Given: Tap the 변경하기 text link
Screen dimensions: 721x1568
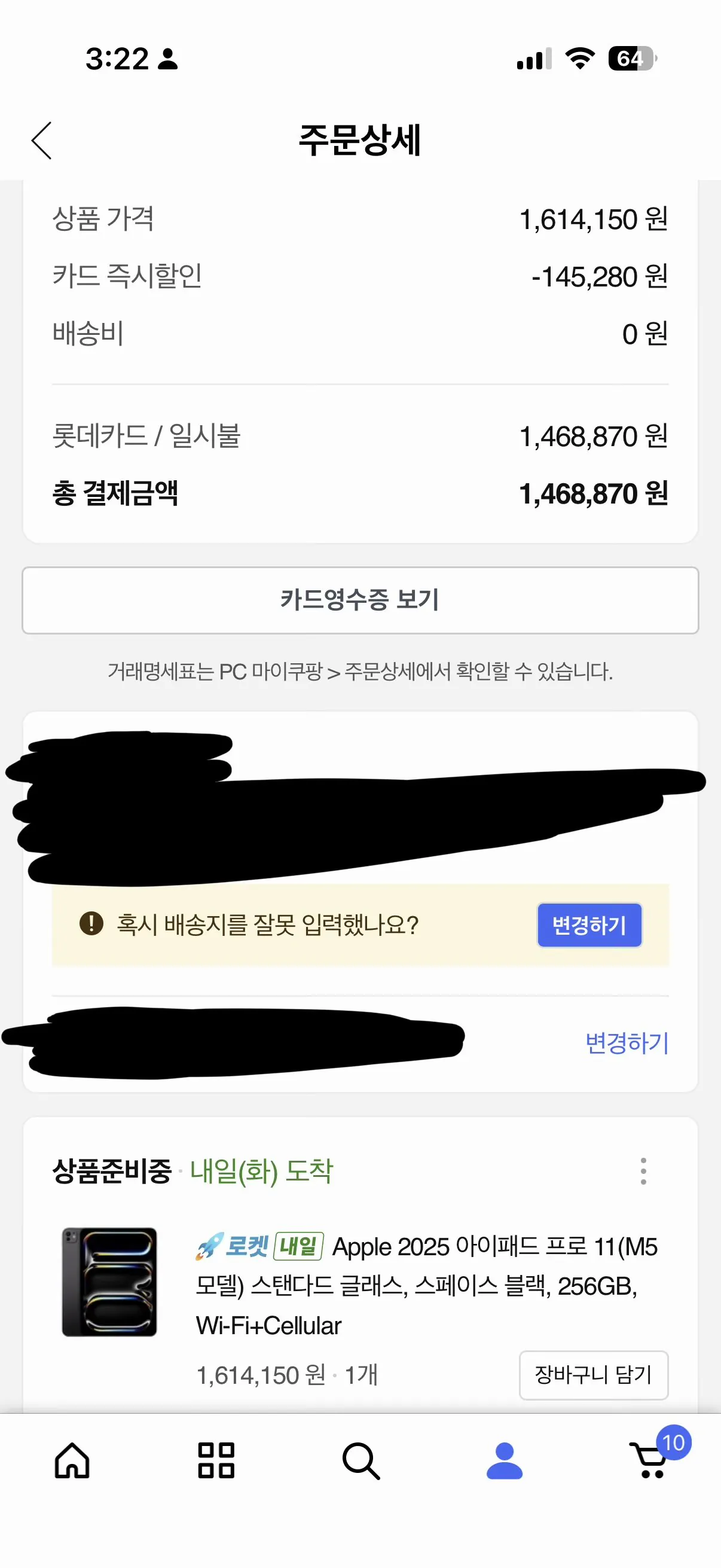Looking at the screenshot, I should point(626,1043).
